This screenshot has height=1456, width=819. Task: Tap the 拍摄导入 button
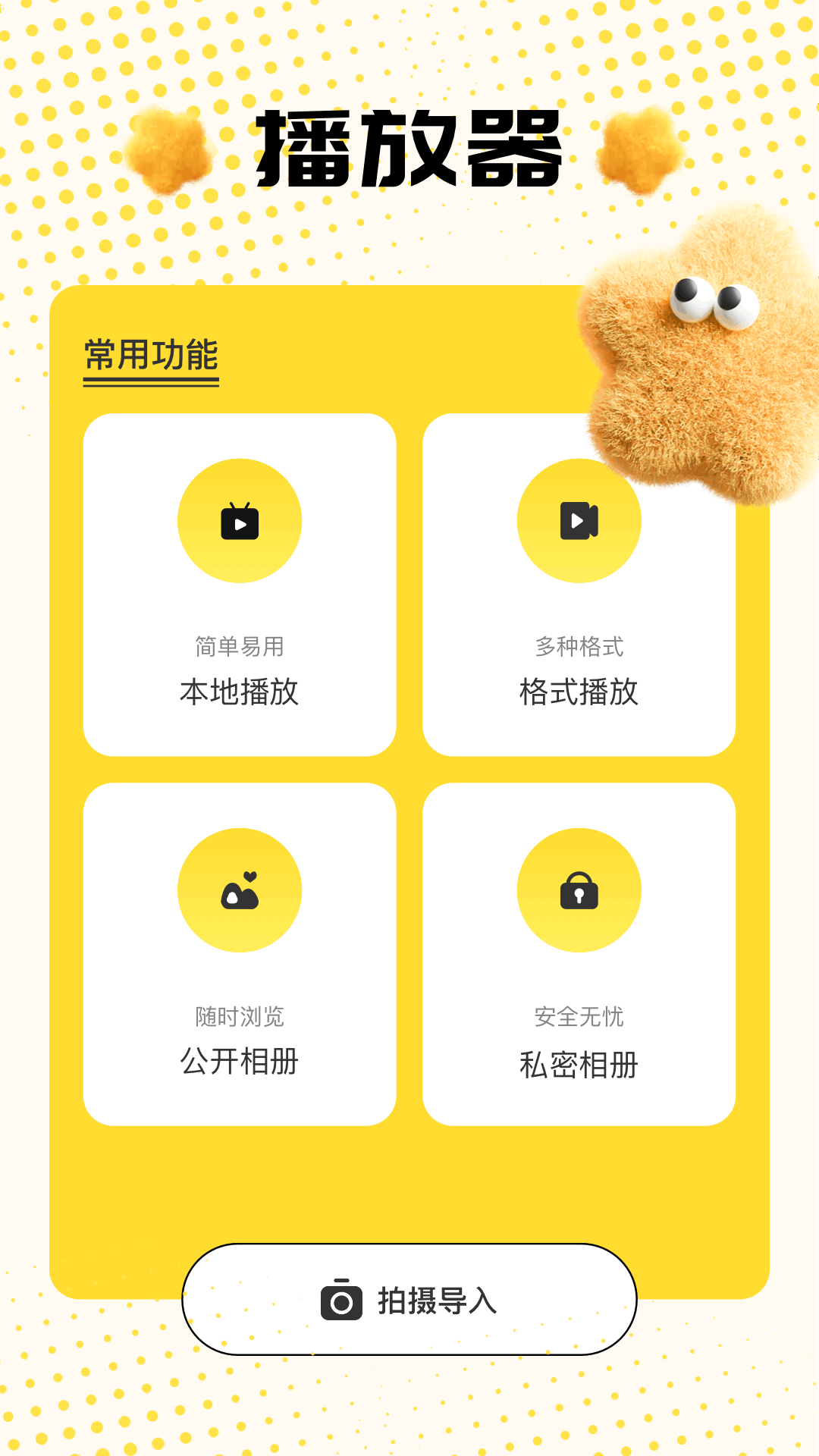click(409, 1299)
